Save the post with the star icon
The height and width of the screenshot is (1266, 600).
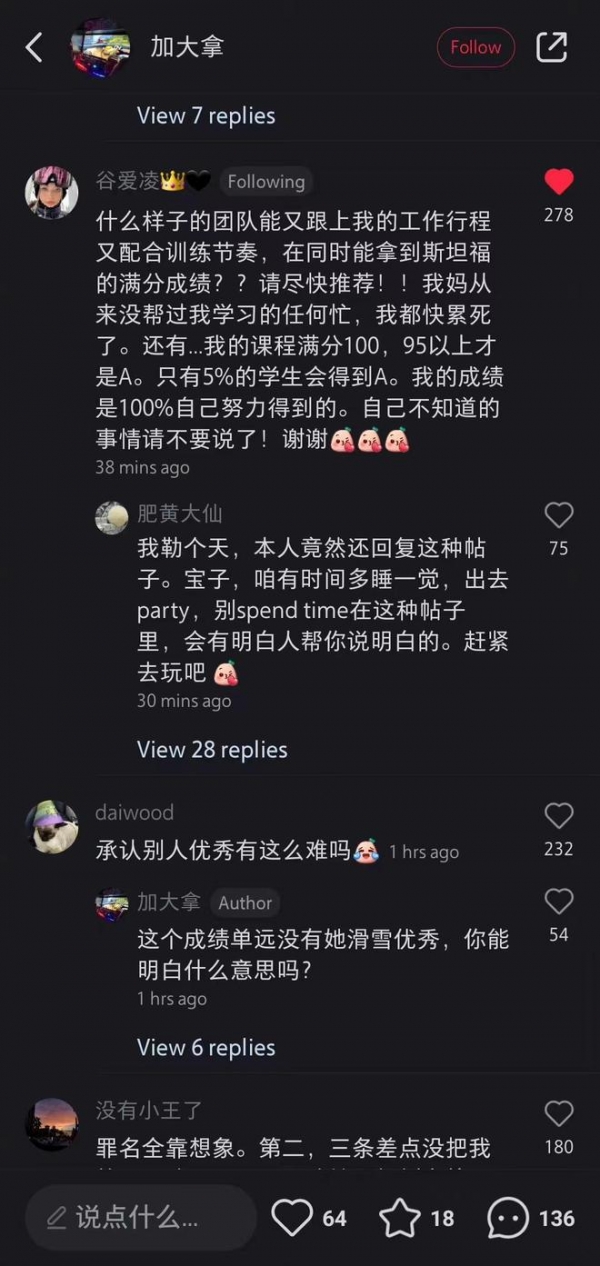tap(399, 1217)
